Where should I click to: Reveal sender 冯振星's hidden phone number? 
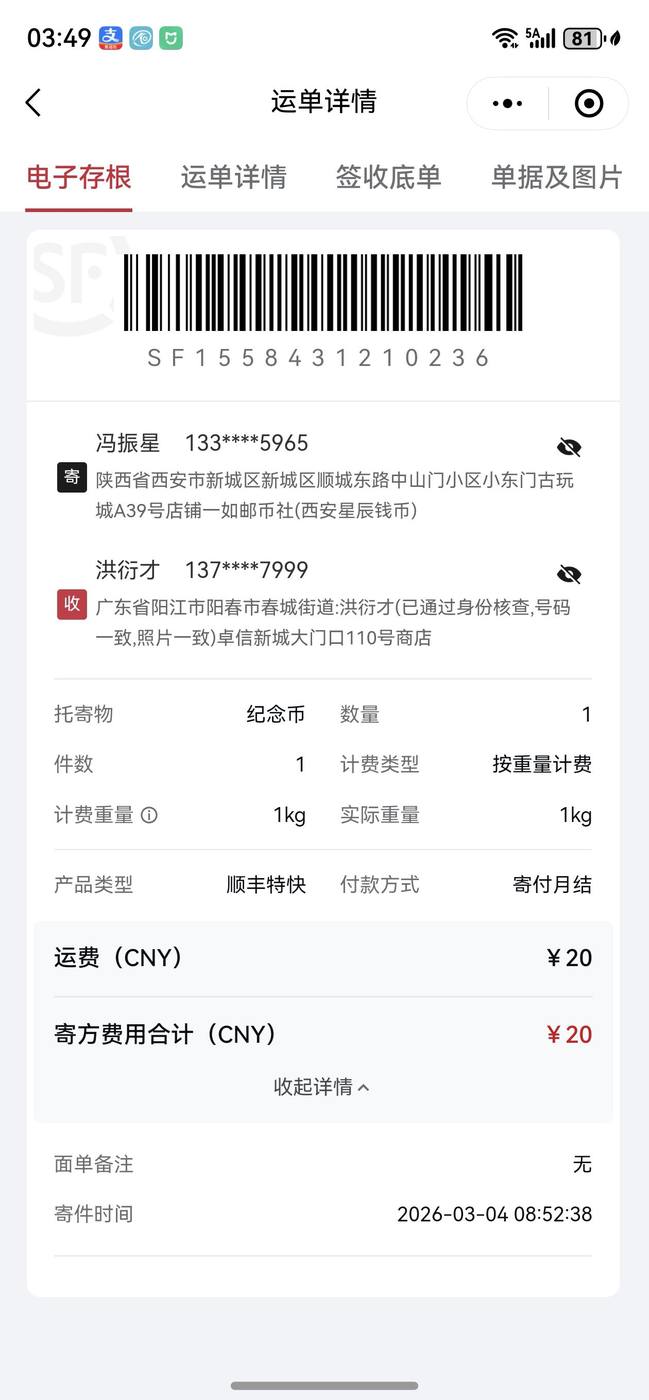pos(569,447)
